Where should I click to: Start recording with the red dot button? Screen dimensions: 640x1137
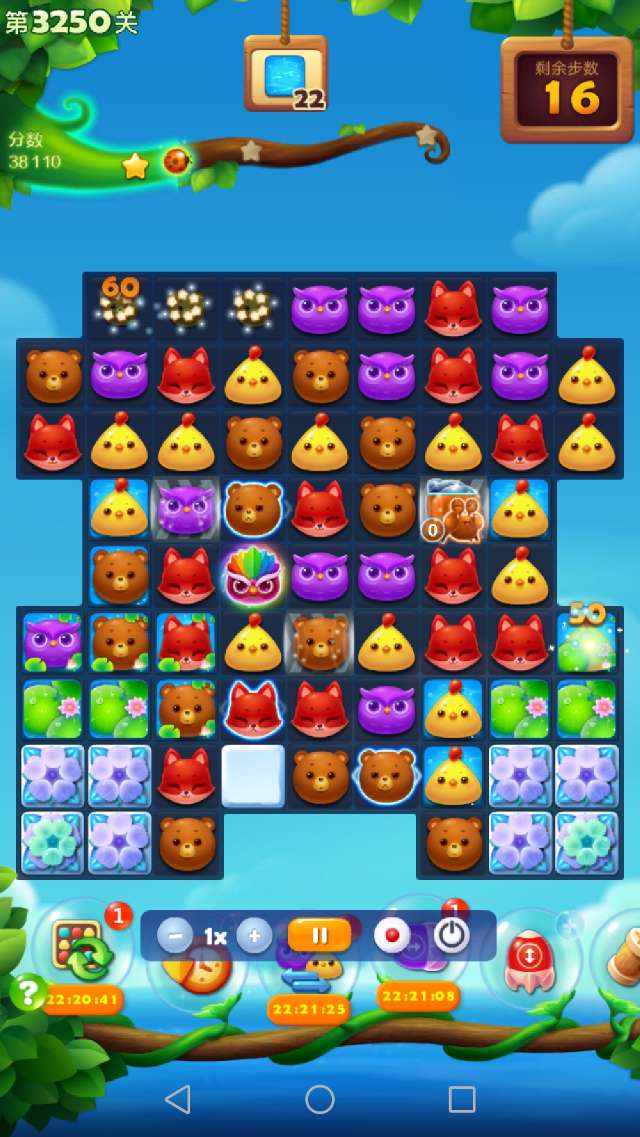click(392, 936)
